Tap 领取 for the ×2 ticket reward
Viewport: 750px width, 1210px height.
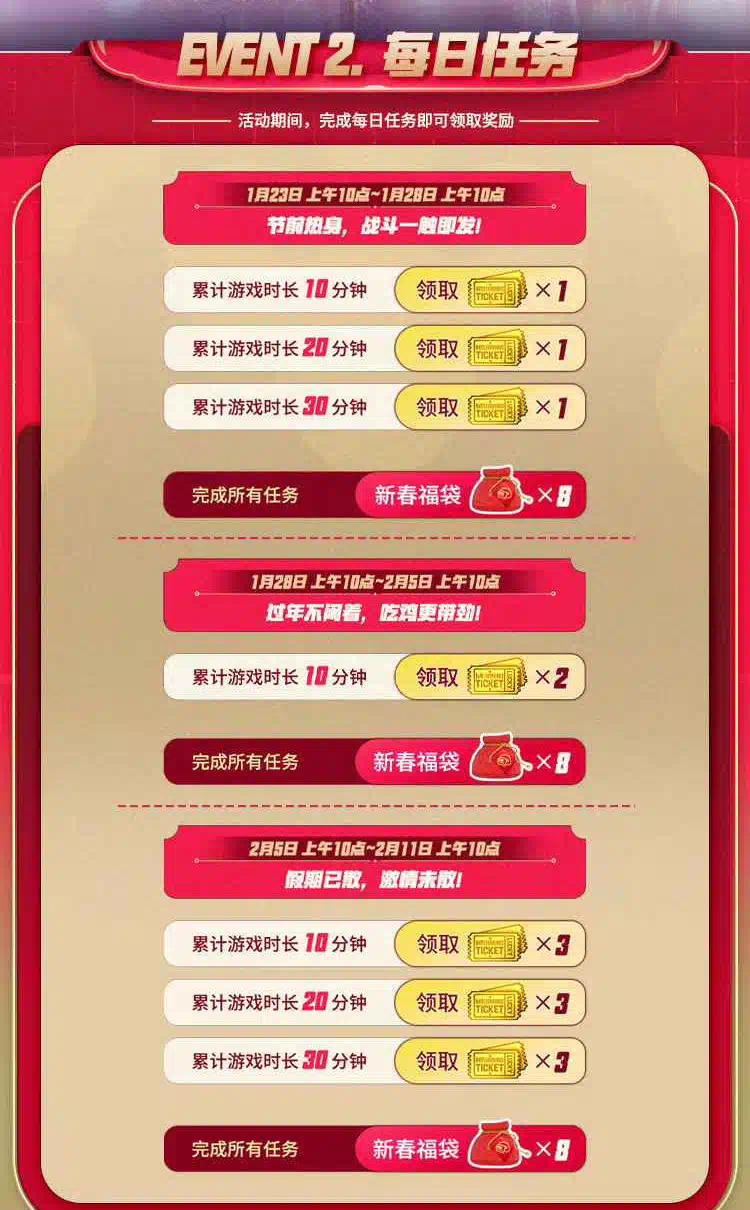tap(437, 677)
